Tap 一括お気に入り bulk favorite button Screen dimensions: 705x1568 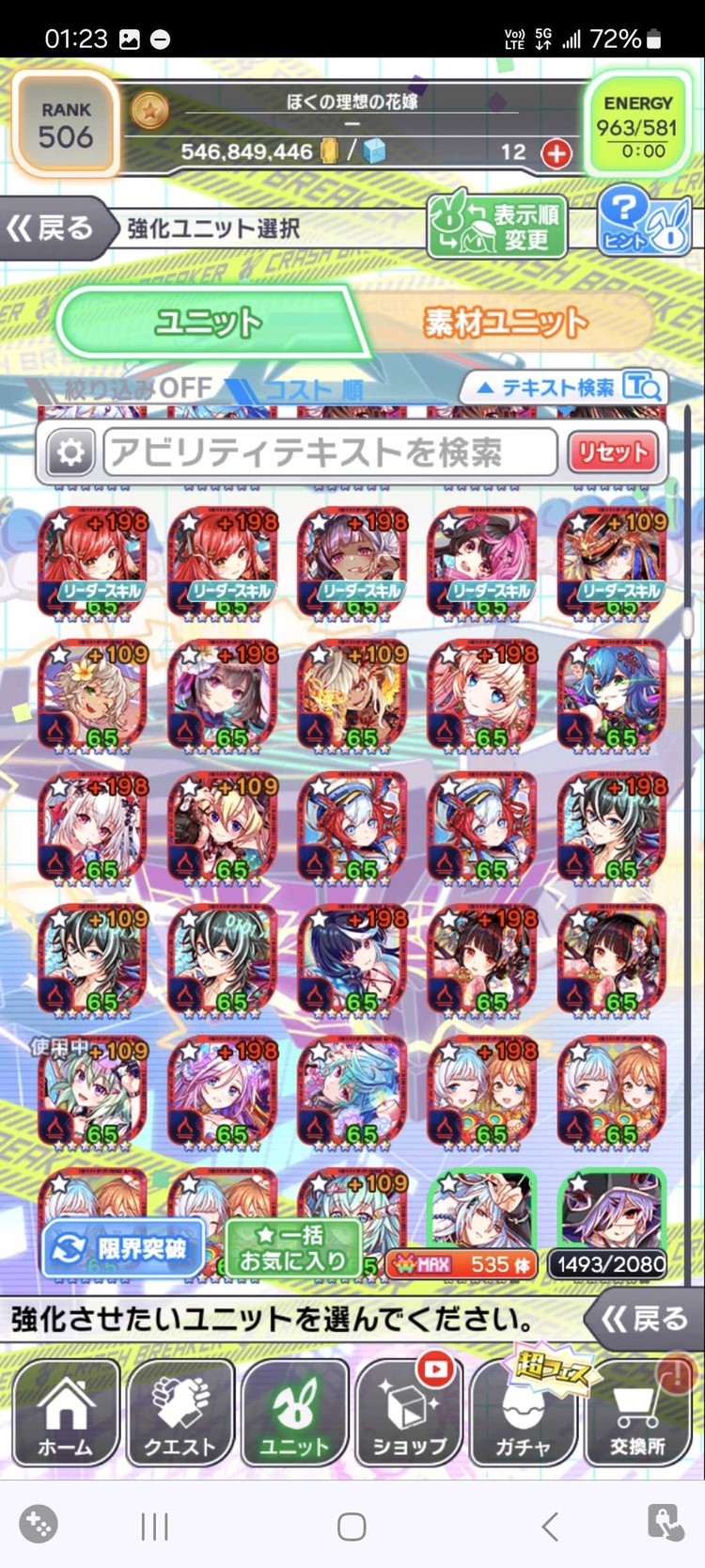(293, 1248)
